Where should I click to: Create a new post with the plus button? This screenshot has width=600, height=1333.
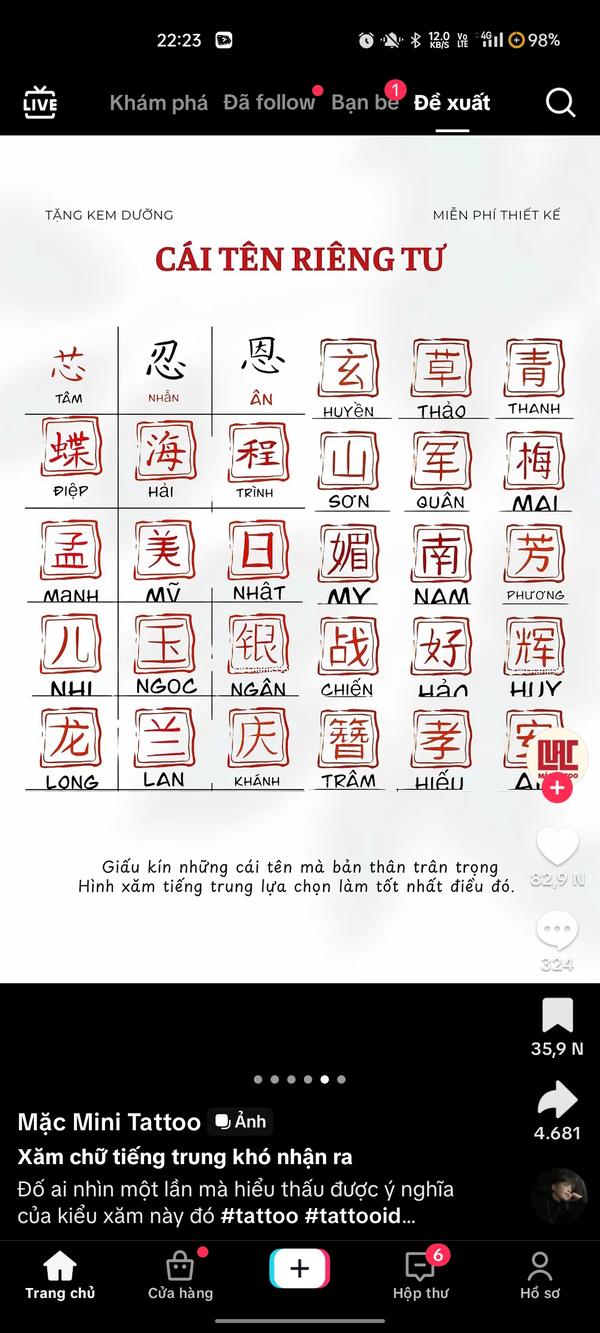tap(299, 1269)
